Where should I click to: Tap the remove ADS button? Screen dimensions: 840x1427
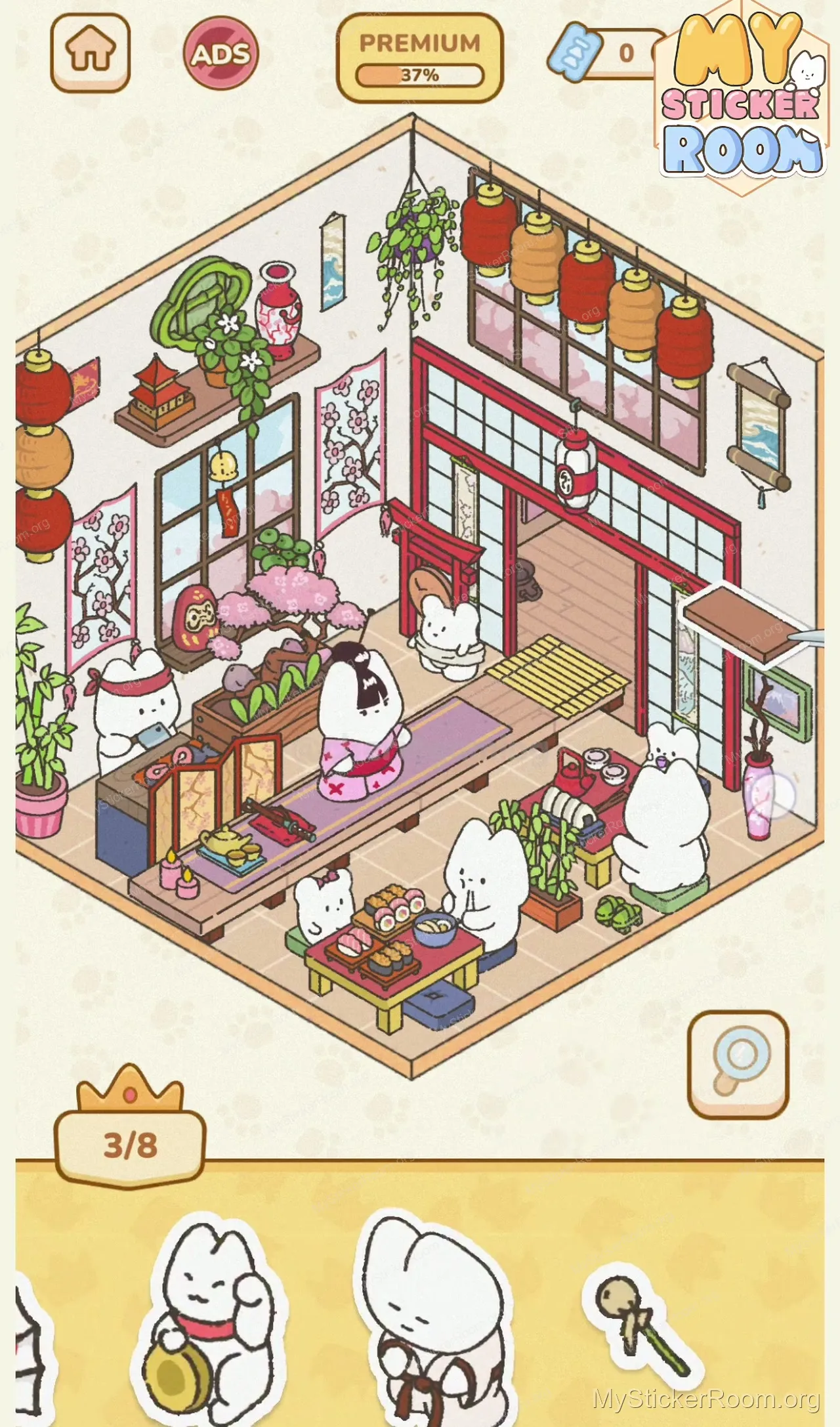click(220, 53)
